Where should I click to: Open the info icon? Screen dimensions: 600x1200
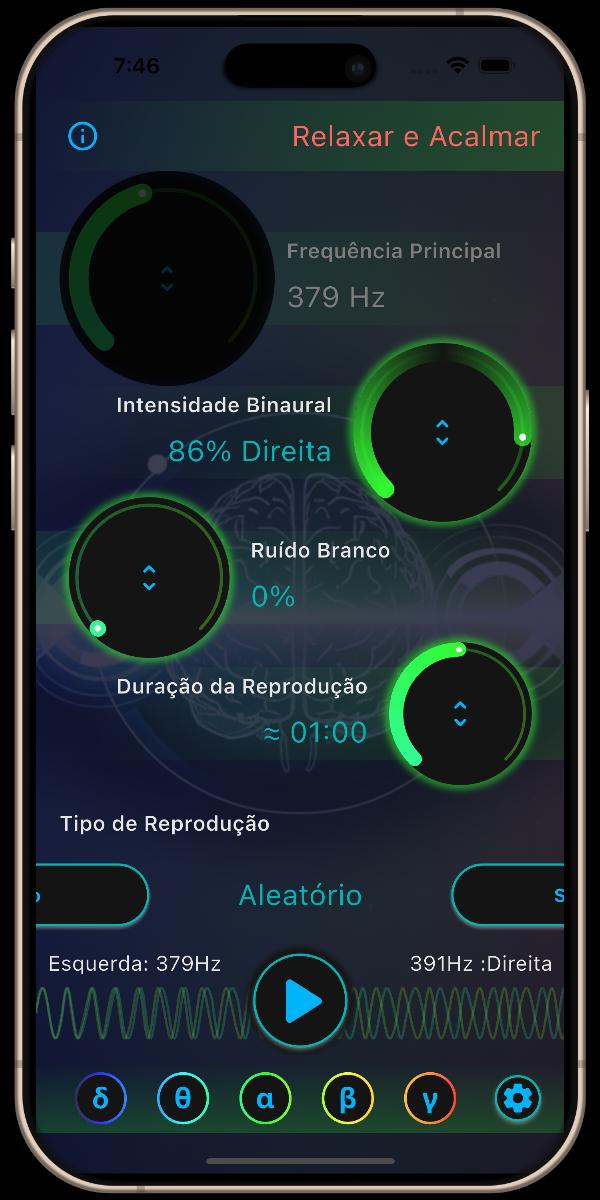point(82,137)
